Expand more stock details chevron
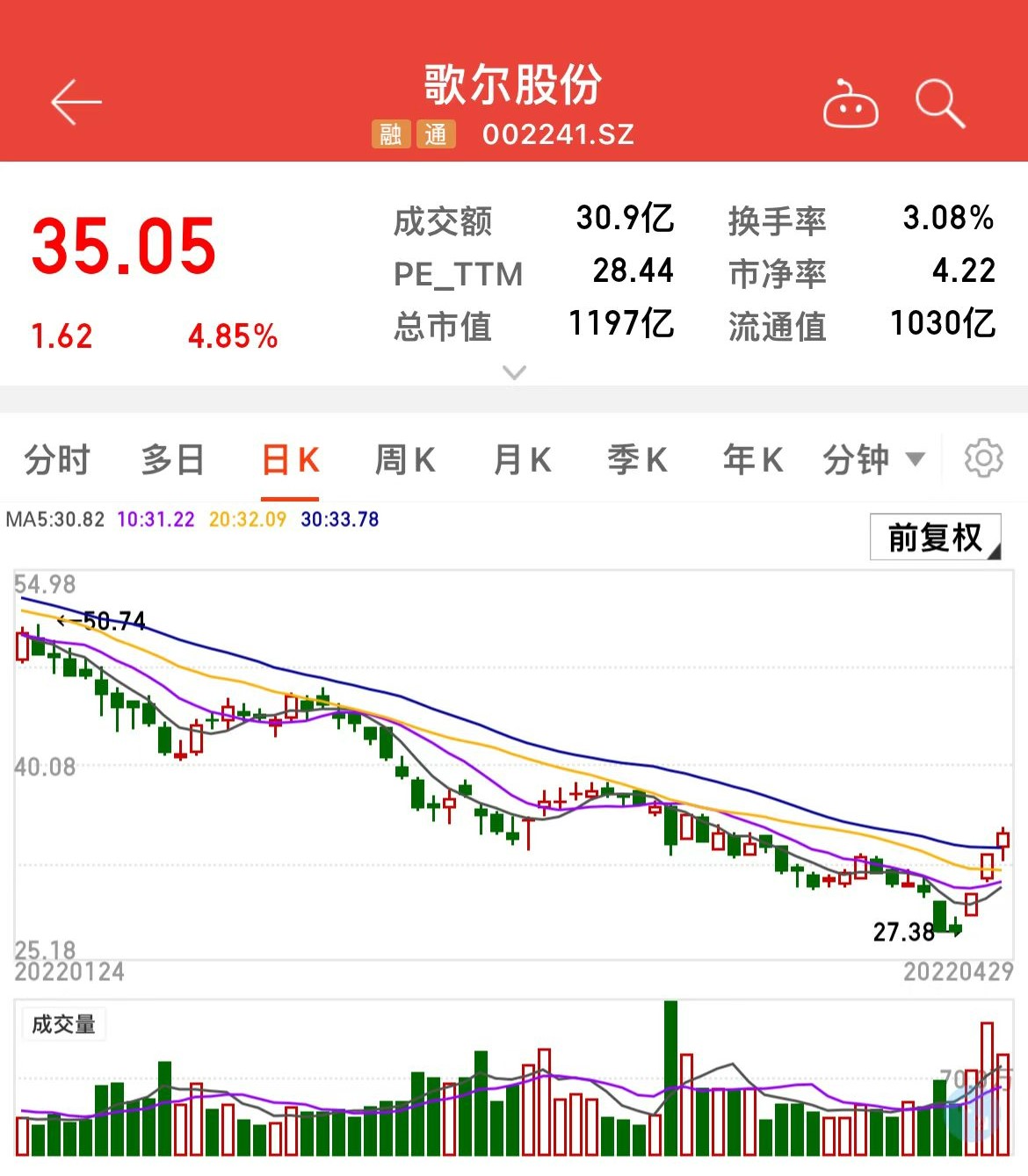Viewport: 1028px width, 1176px height. click(514, 372)
